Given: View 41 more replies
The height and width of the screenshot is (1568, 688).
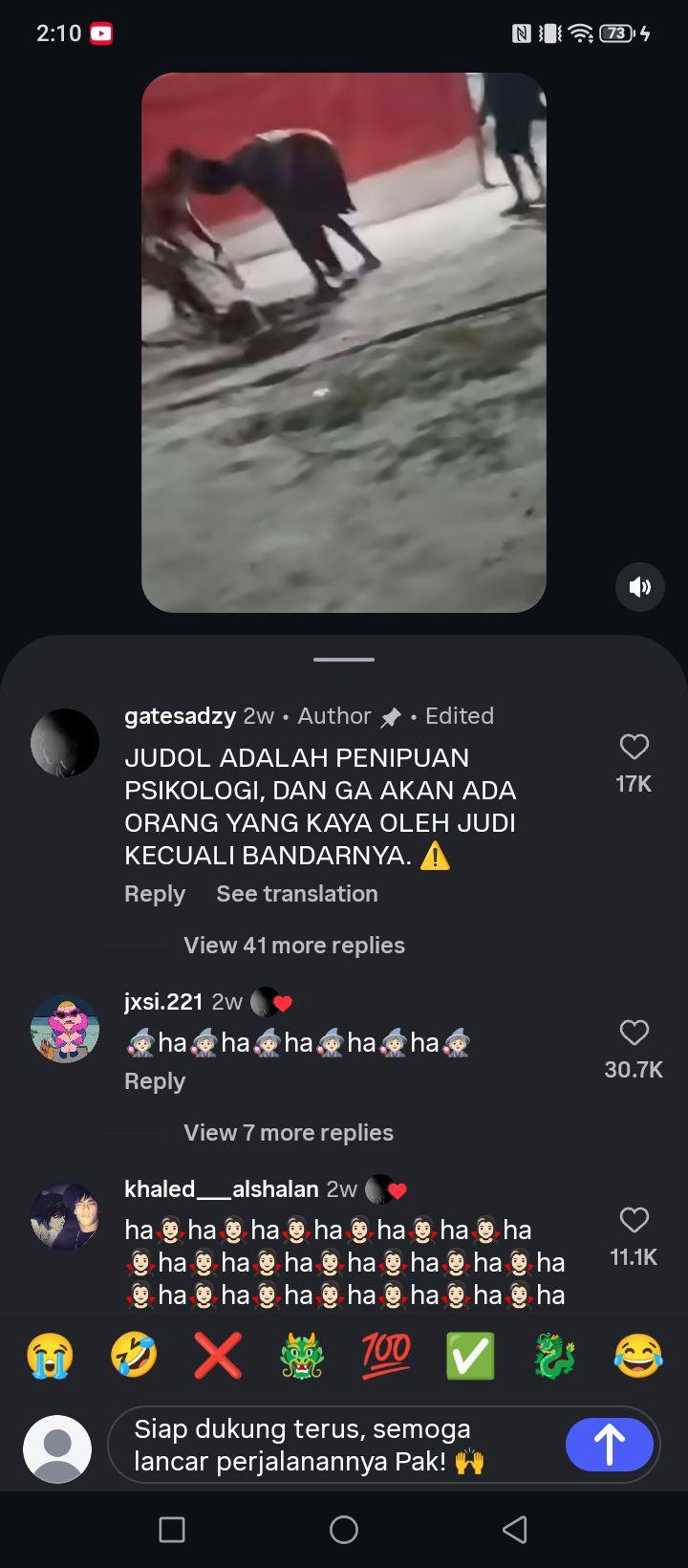Looking at the screenshot, I should [x=294, y=946].
